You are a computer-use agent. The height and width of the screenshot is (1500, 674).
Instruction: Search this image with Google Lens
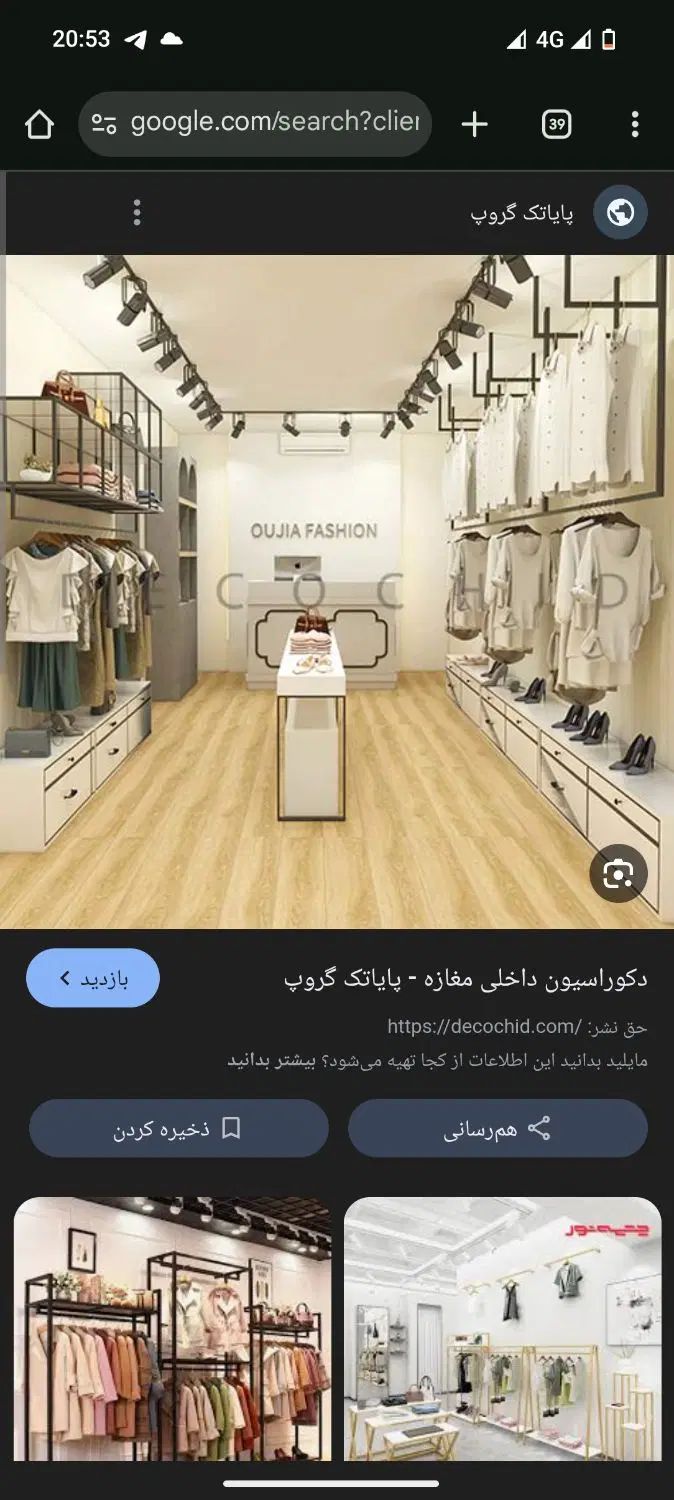(x=618, y=874)
